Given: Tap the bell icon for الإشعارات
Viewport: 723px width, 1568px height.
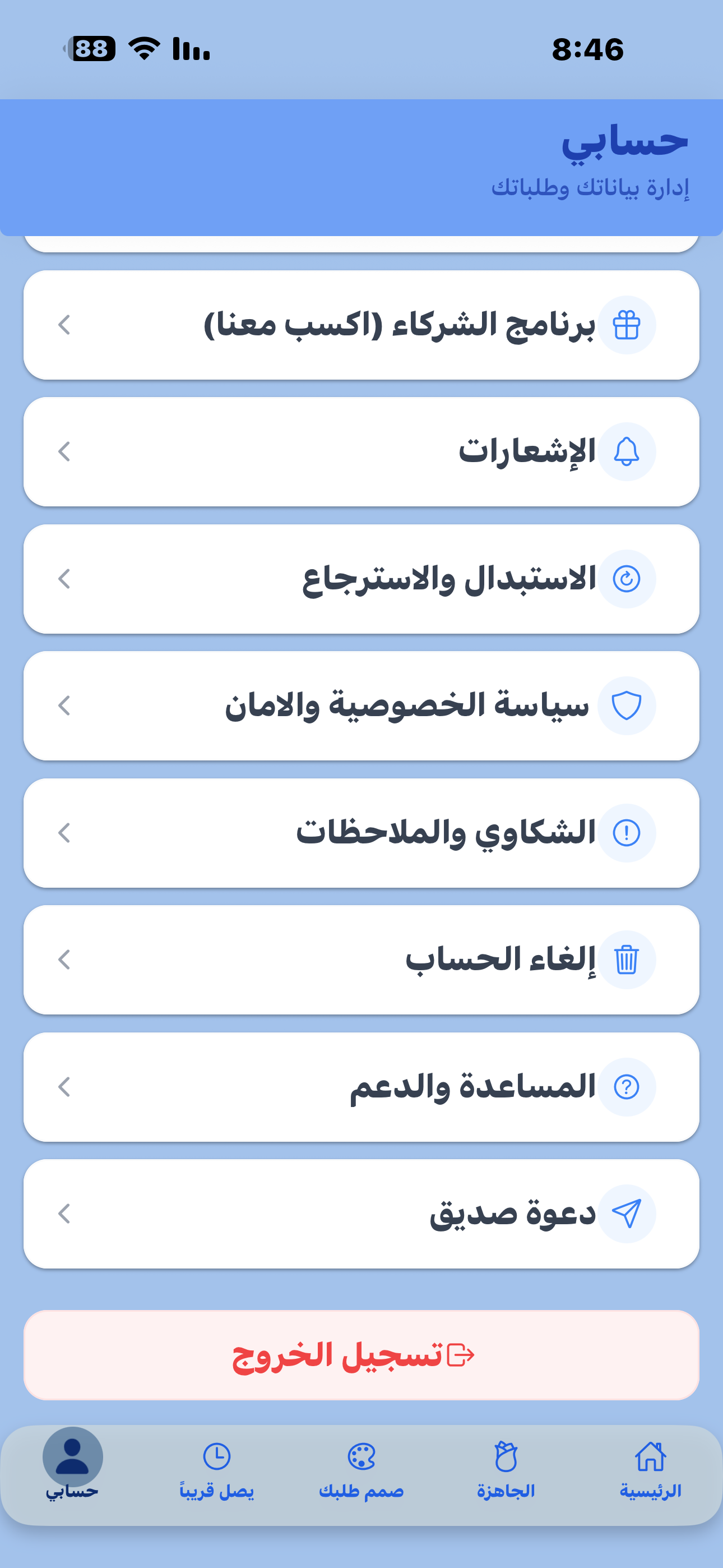Looking at the screenshot, I should [x=628, y=450].
